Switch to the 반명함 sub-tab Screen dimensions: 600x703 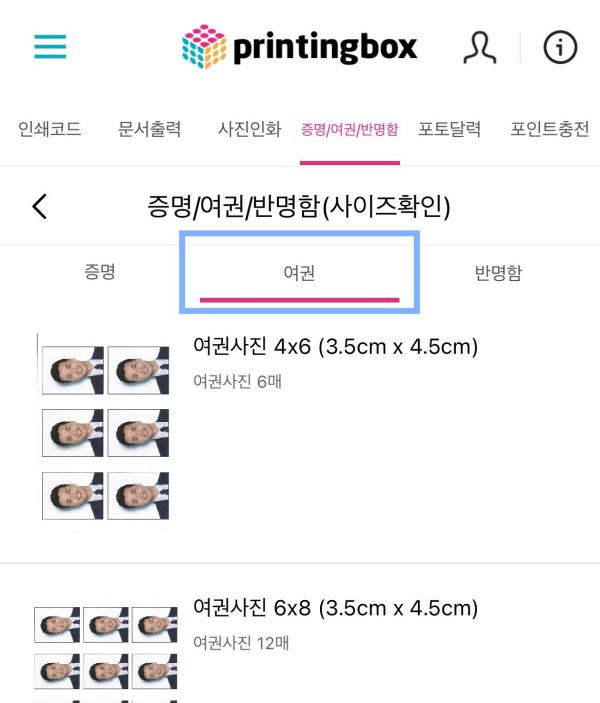point(498,273)
